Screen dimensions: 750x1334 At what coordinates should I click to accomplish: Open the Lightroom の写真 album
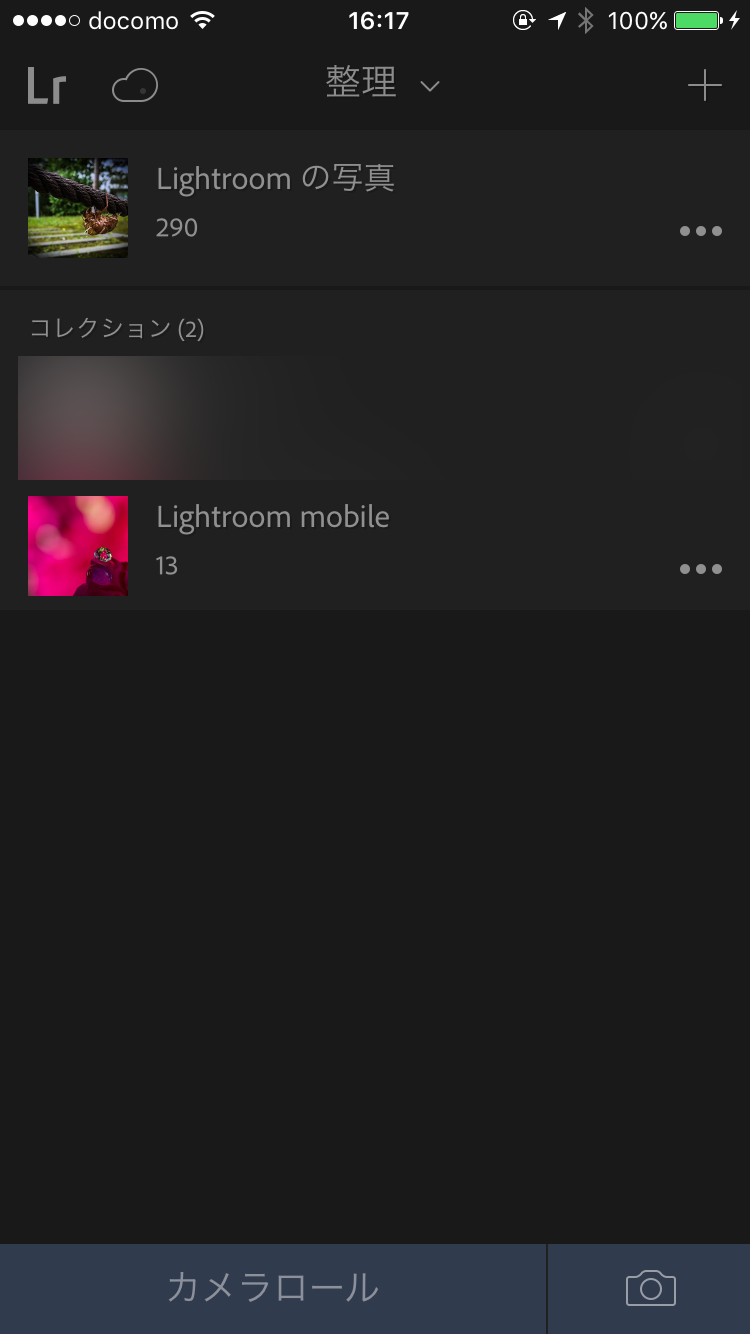point(275,205)
